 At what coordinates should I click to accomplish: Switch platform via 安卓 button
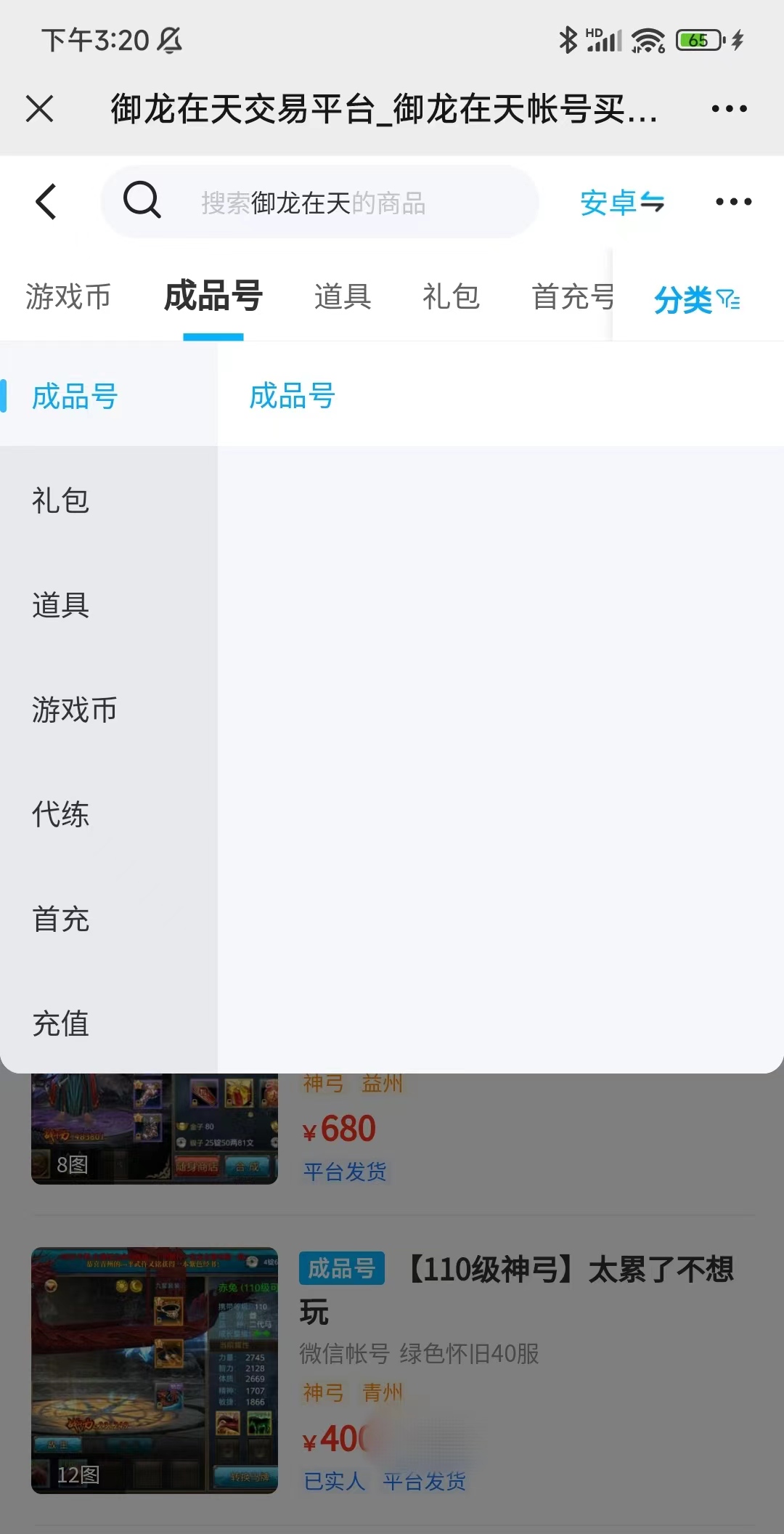tap(622, 203)
